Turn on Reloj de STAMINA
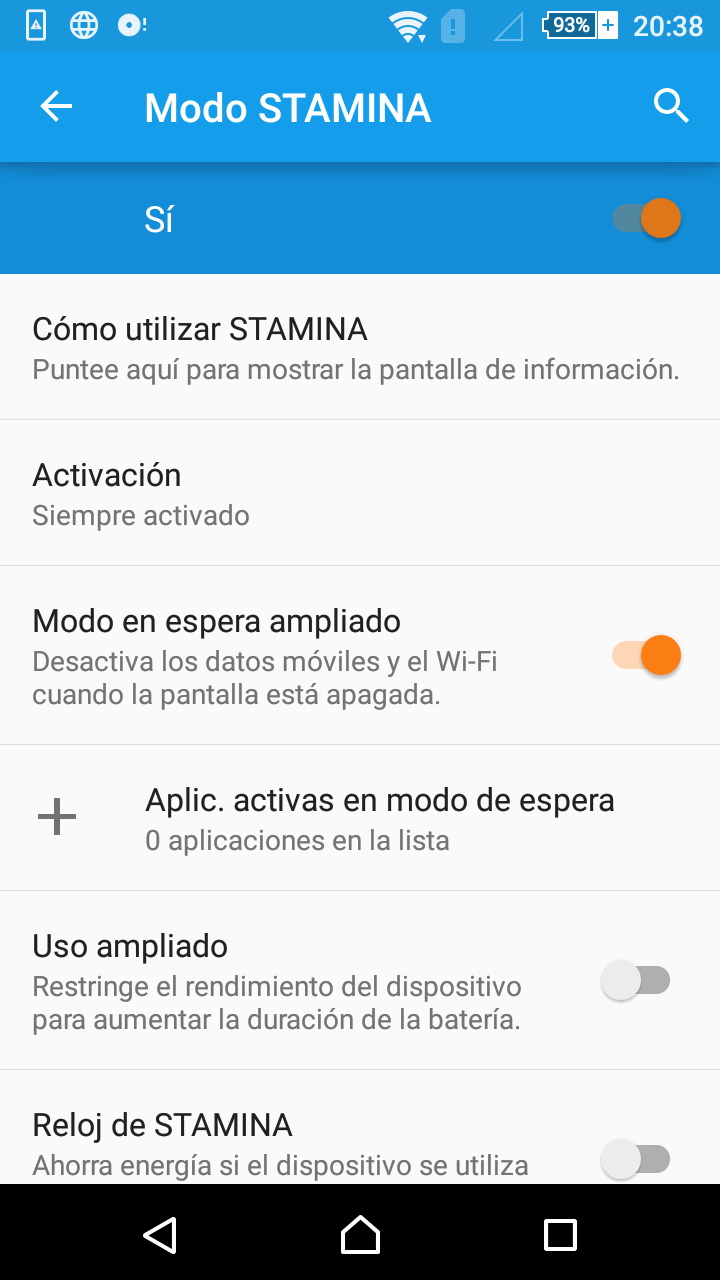Screen dimensions: 720x1280 pos(636,1158)
